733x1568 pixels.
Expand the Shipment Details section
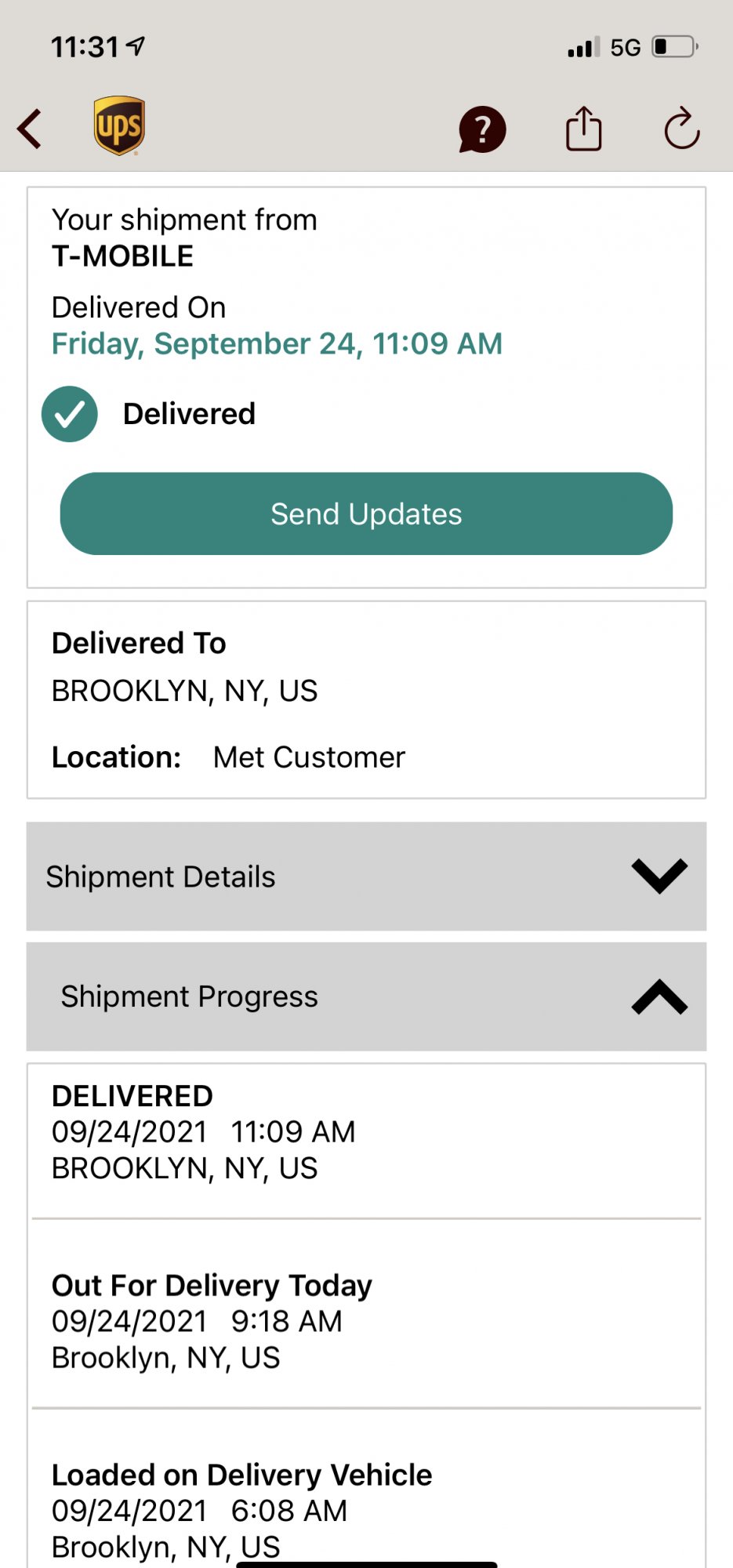pyautogui.click(x=366, y=877)
